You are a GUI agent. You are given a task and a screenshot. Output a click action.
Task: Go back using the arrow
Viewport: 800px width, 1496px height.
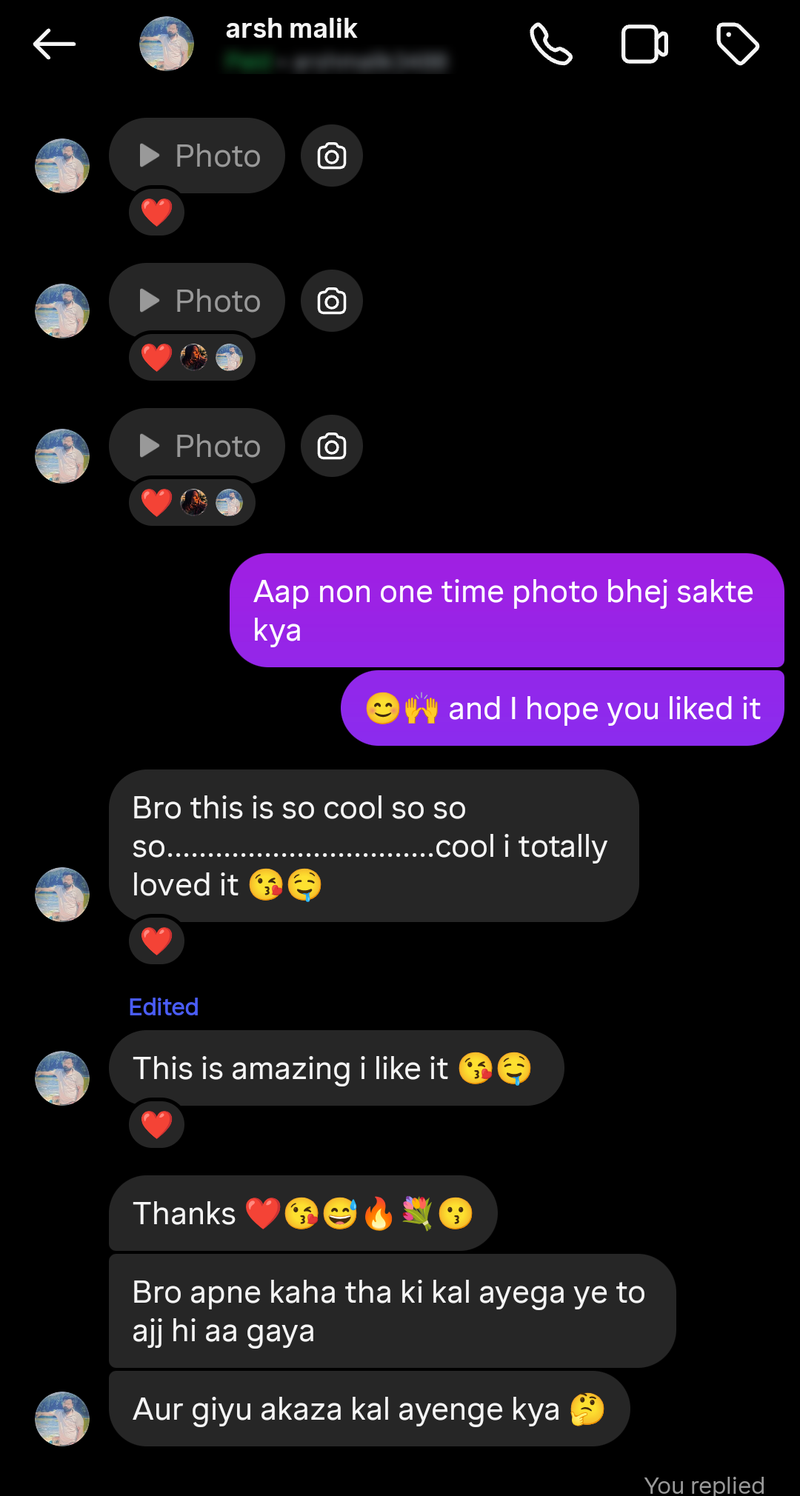[x=54, y=44]
